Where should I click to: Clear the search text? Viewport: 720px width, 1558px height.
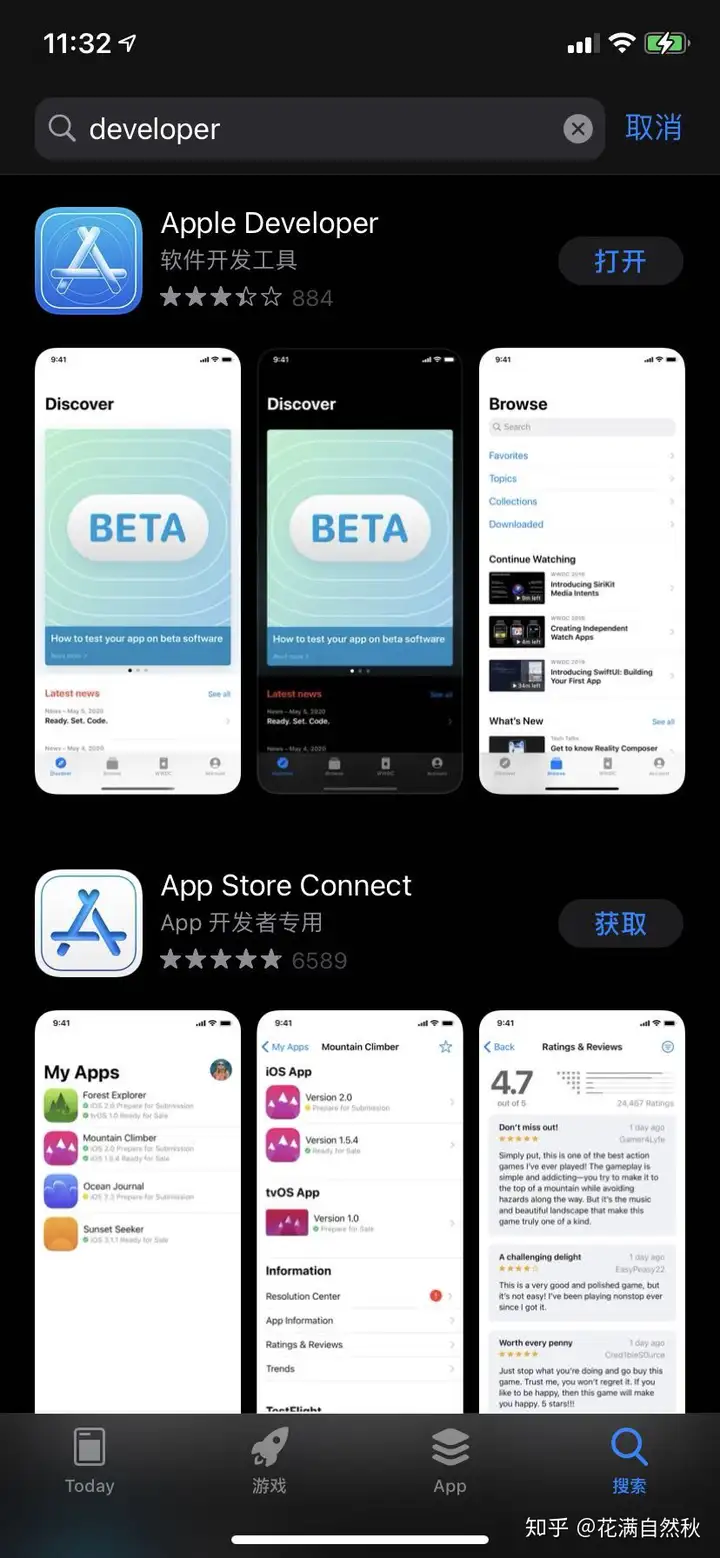pyautogui.click(x=578, y=129)
